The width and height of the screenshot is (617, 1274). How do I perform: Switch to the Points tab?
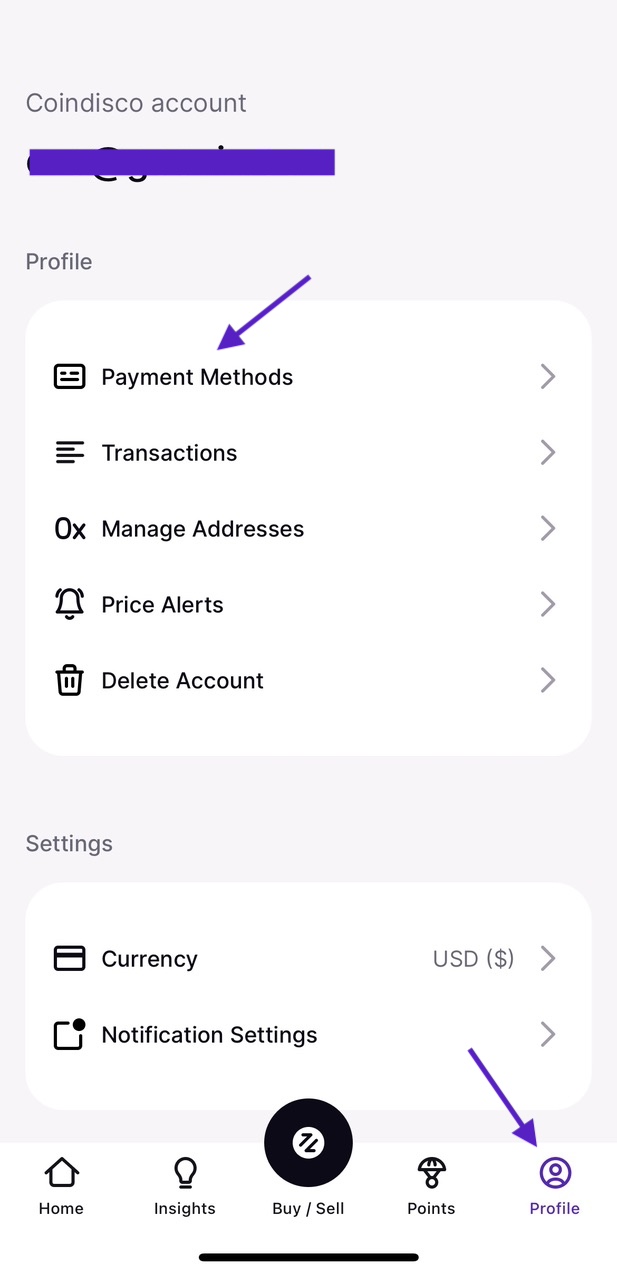pyautogui.click(x=432, y=1187)
